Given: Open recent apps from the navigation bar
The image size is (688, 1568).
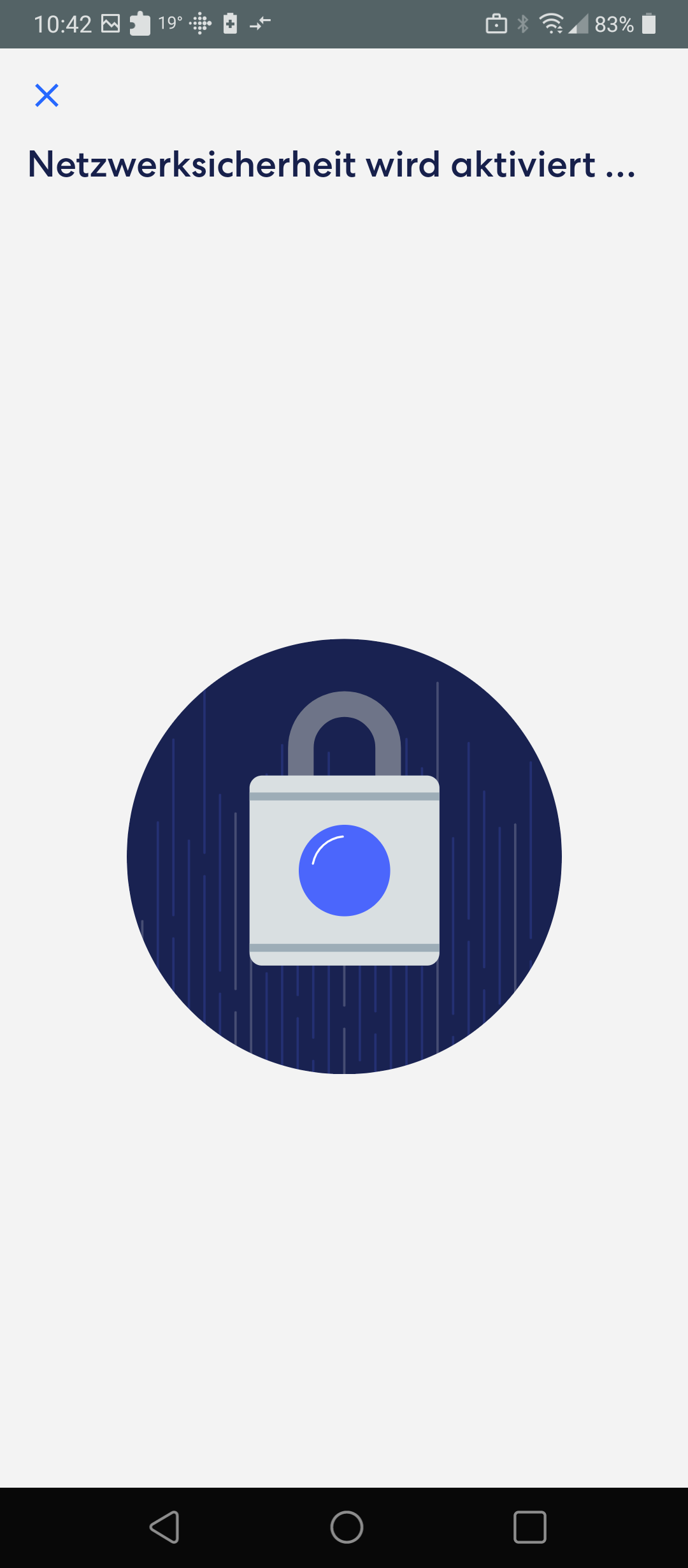Looking at the screenshot, I should pos(529,1527).
